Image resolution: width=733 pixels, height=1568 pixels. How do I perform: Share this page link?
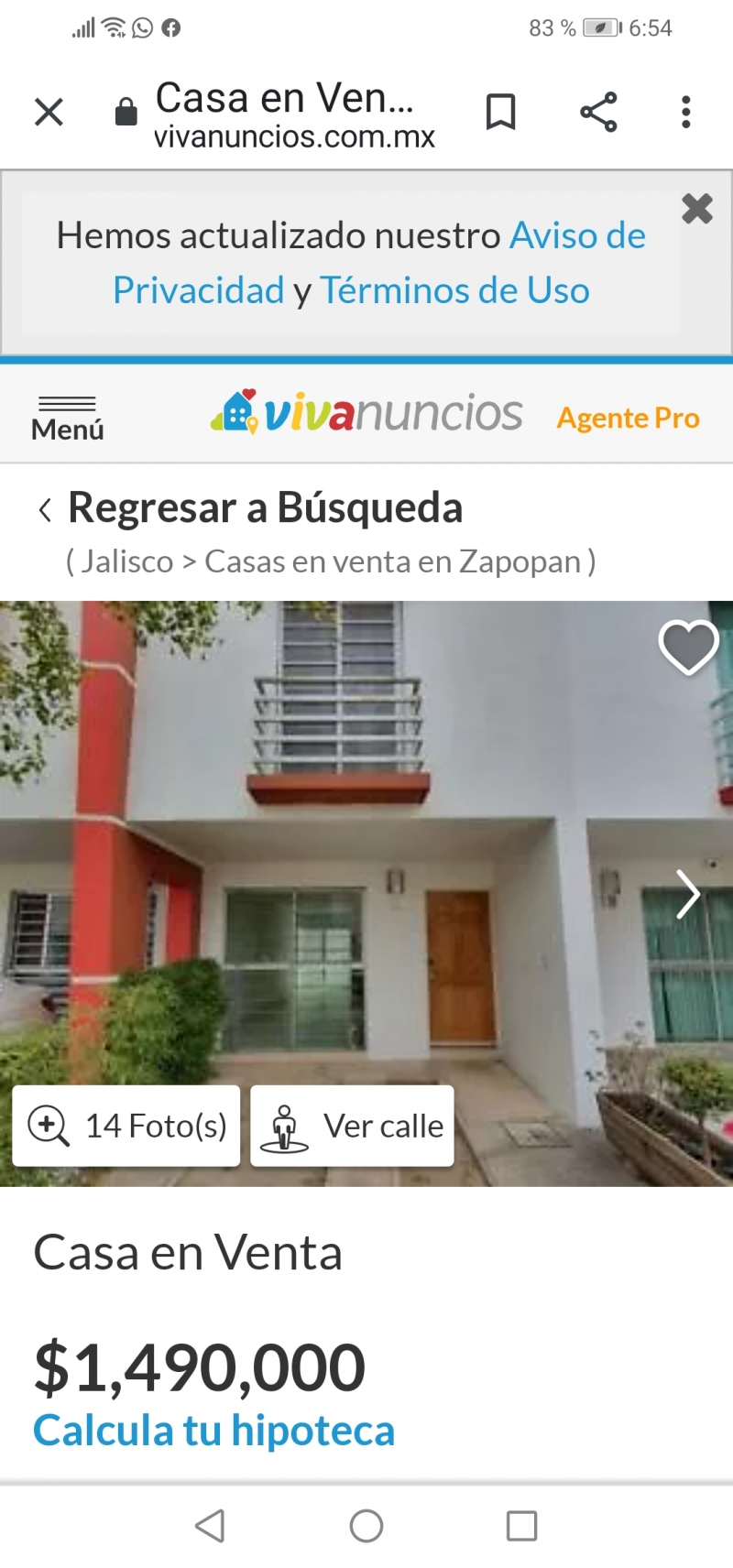[x=598, y=113]
